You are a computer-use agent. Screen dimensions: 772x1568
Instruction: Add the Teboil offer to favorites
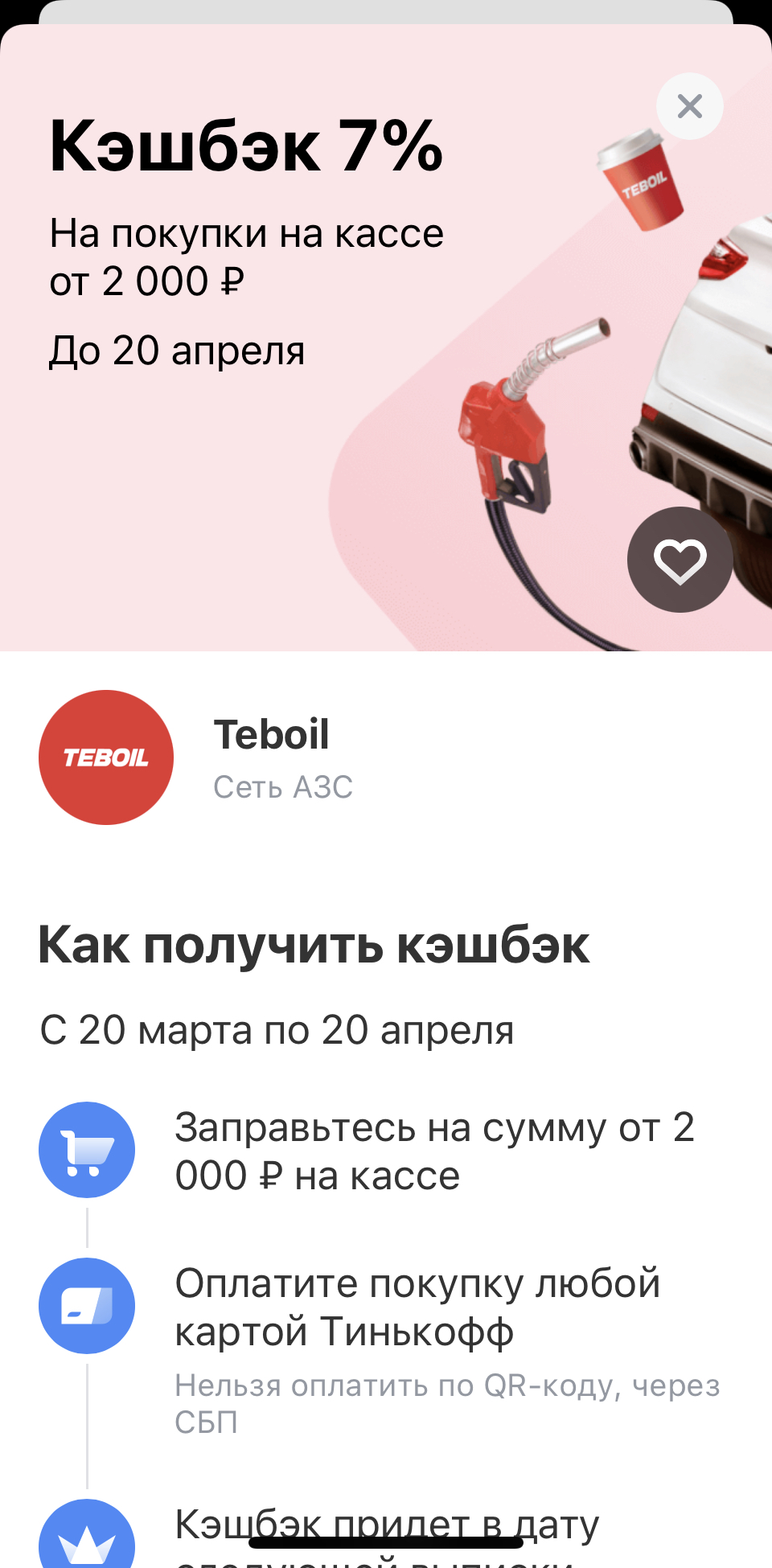tap(680, 560)
